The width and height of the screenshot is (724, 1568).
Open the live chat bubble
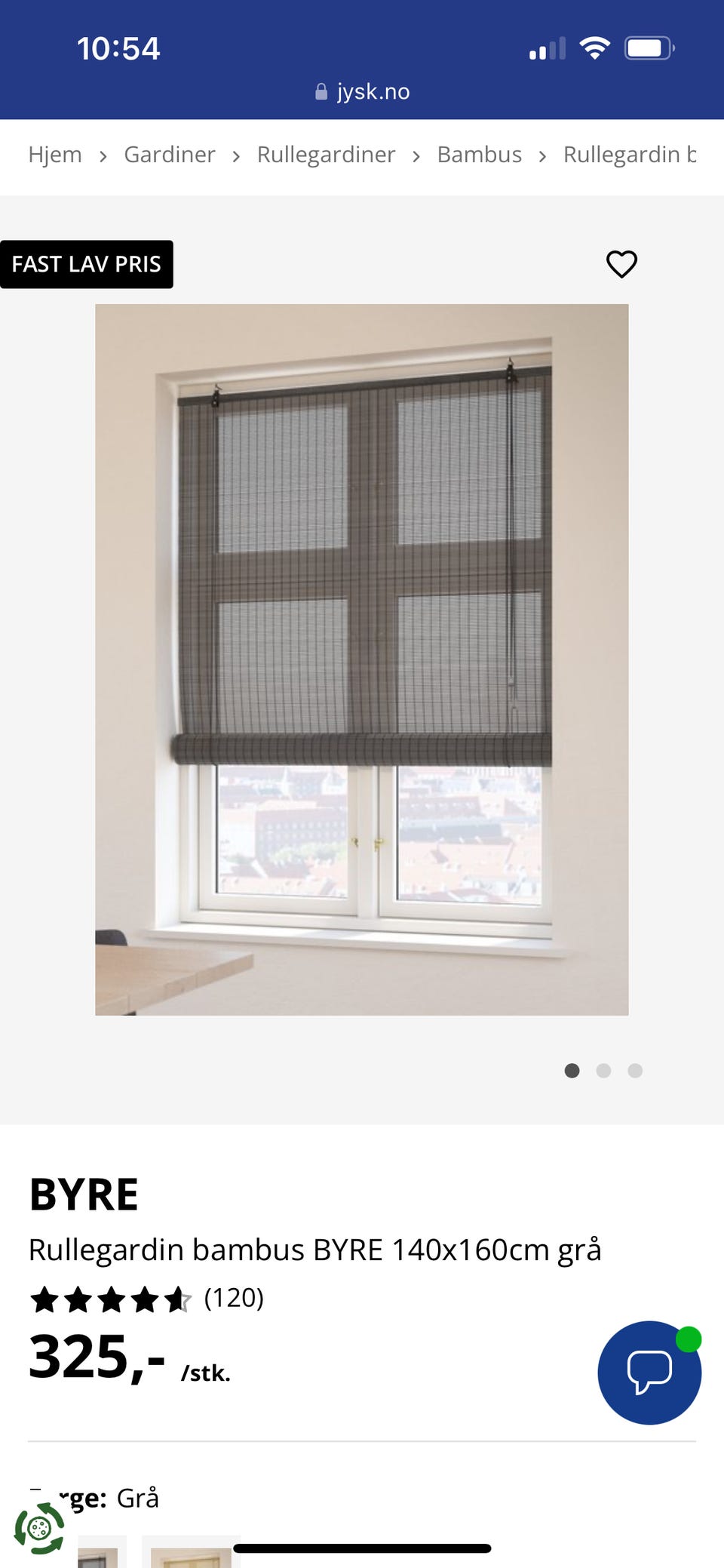coord(649,1372)
